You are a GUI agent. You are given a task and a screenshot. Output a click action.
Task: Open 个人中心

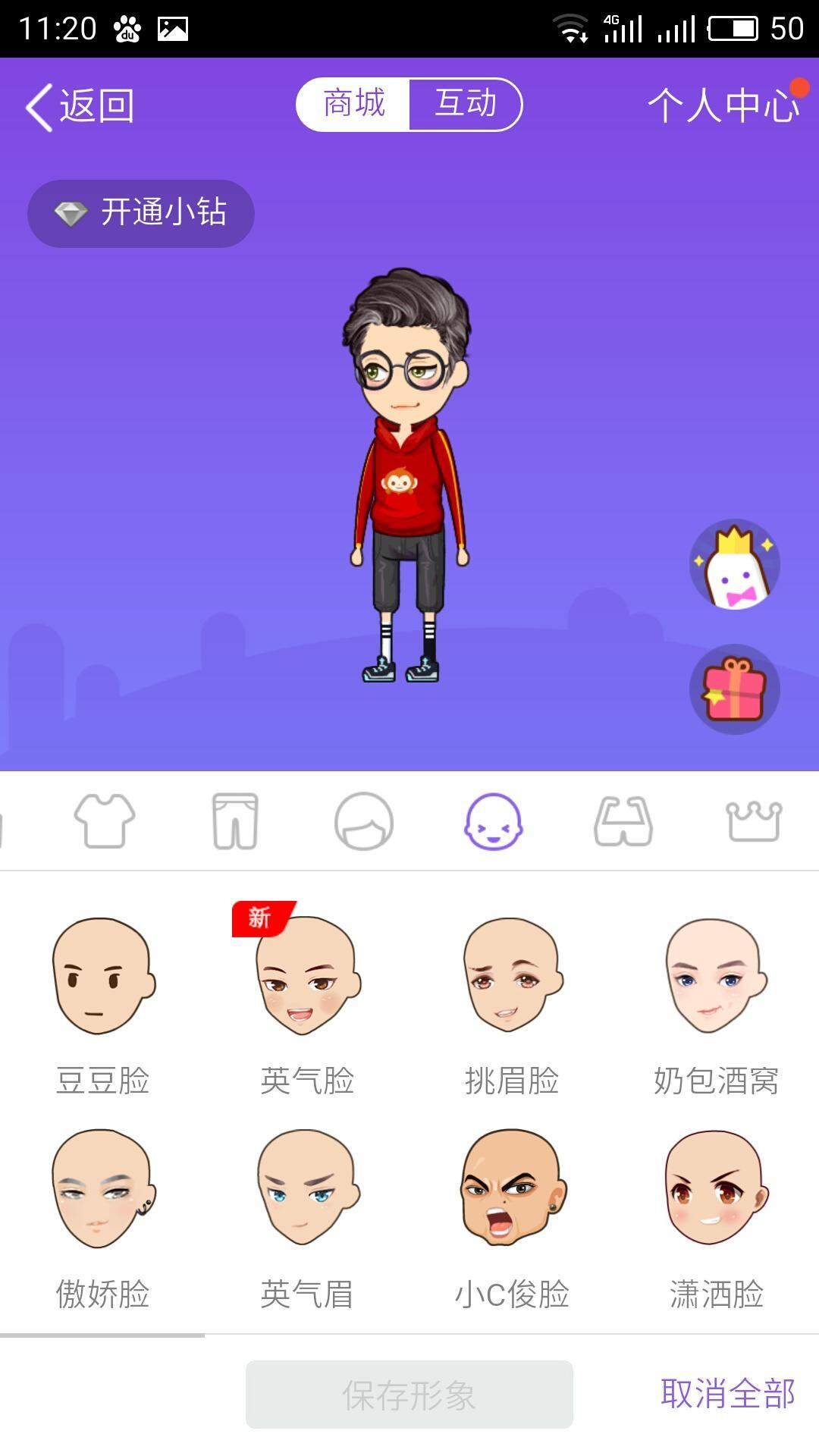tap(723, 105)
